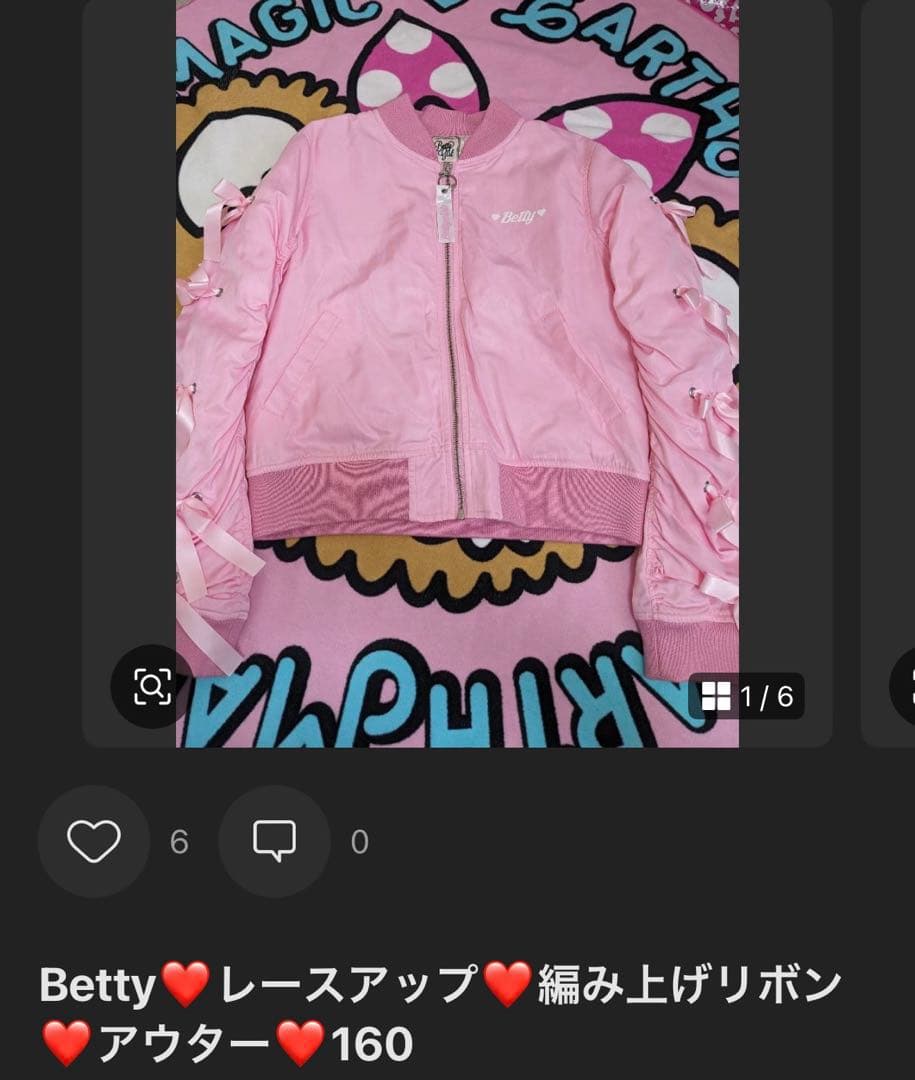Search similar items by image

point(152,686)
